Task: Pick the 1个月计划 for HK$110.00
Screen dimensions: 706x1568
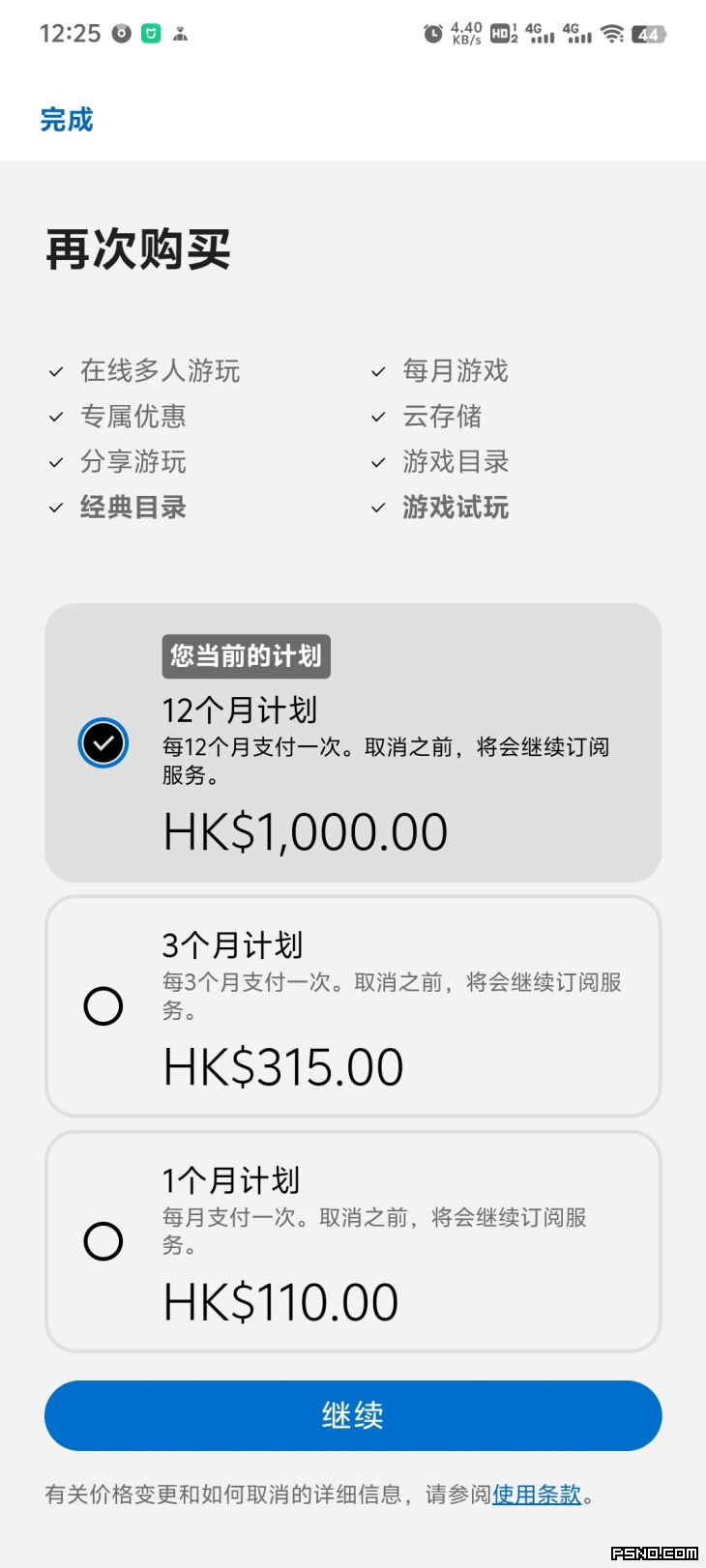Action: pos(353,1241)
